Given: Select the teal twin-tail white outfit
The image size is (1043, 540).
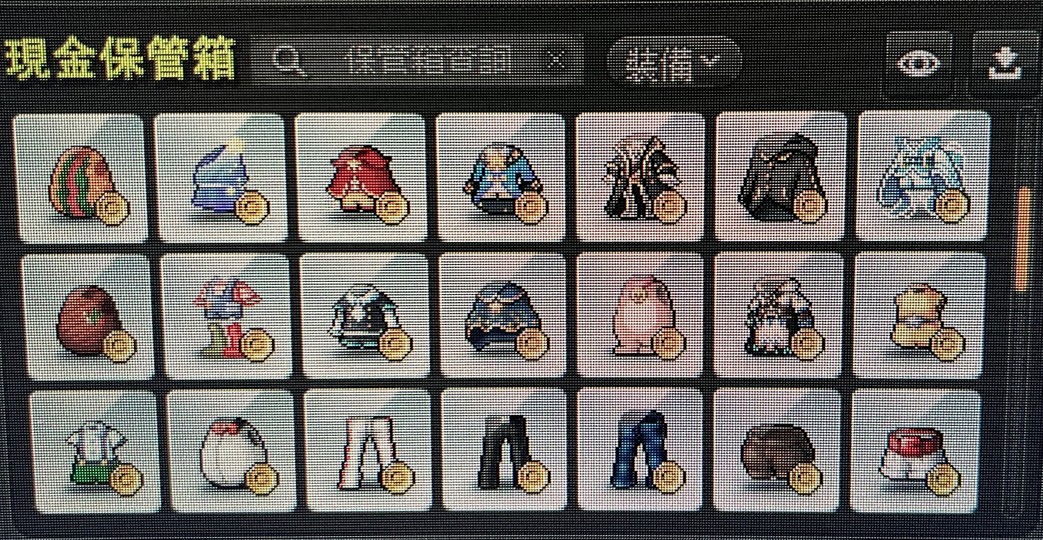Looking at the screenshot, I should [922, 176].
